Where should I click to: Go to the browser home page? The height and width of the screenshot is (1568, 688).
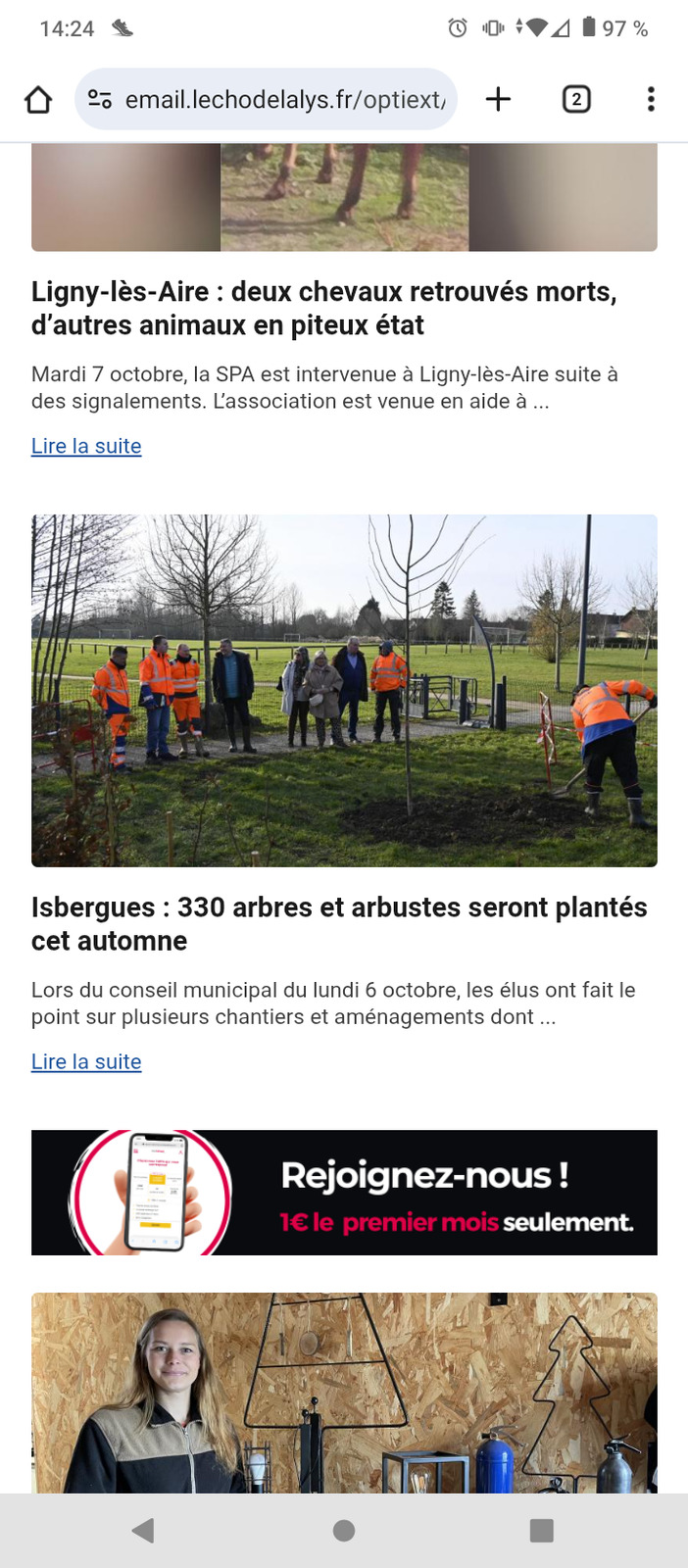[x=38, y=99]
